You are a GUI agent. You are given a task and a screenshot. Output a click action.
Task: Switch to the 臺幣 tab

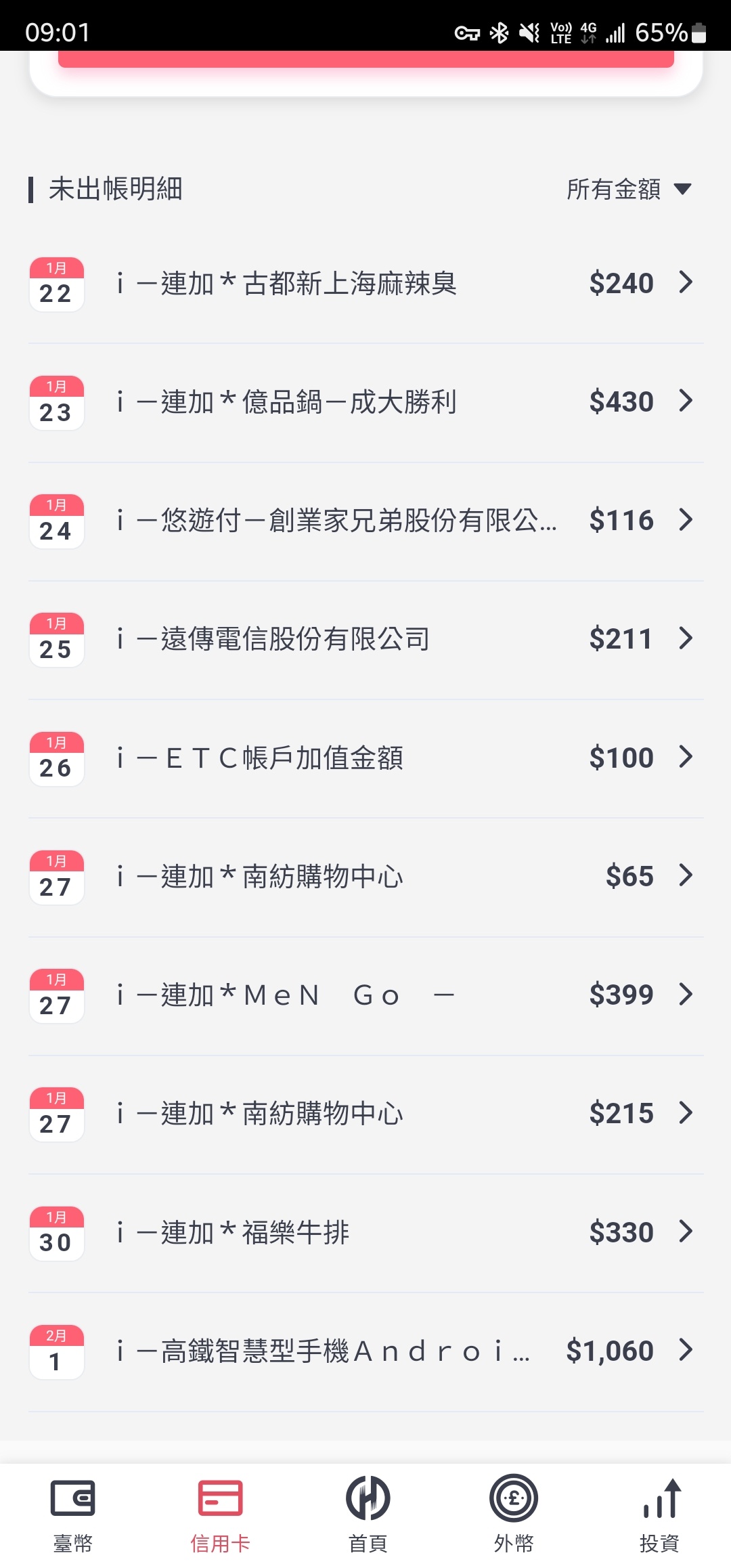tap(73, 1515)
